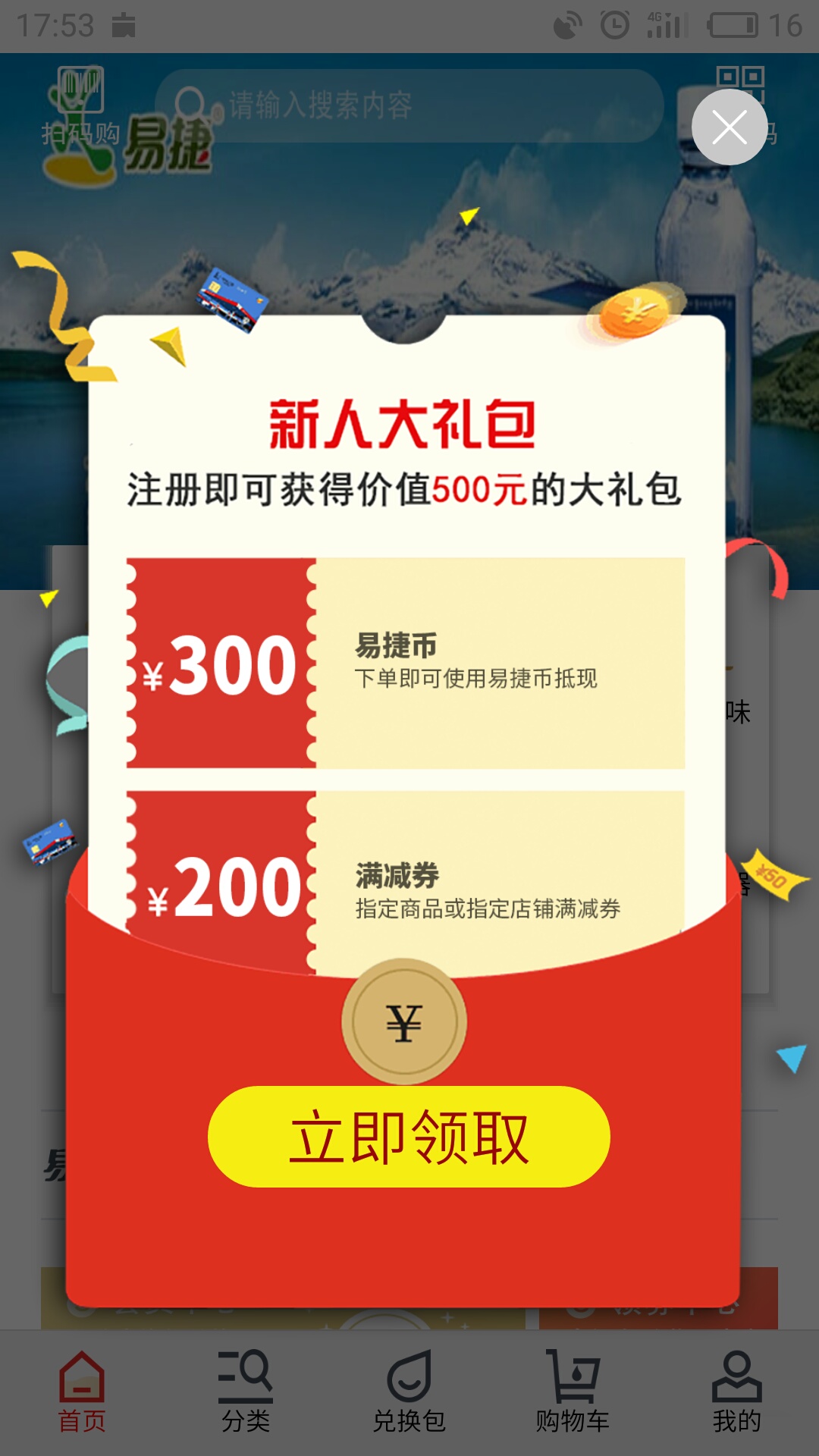
Task: Claim the gift pack with 立即领取
Action: click(409, 1137)
